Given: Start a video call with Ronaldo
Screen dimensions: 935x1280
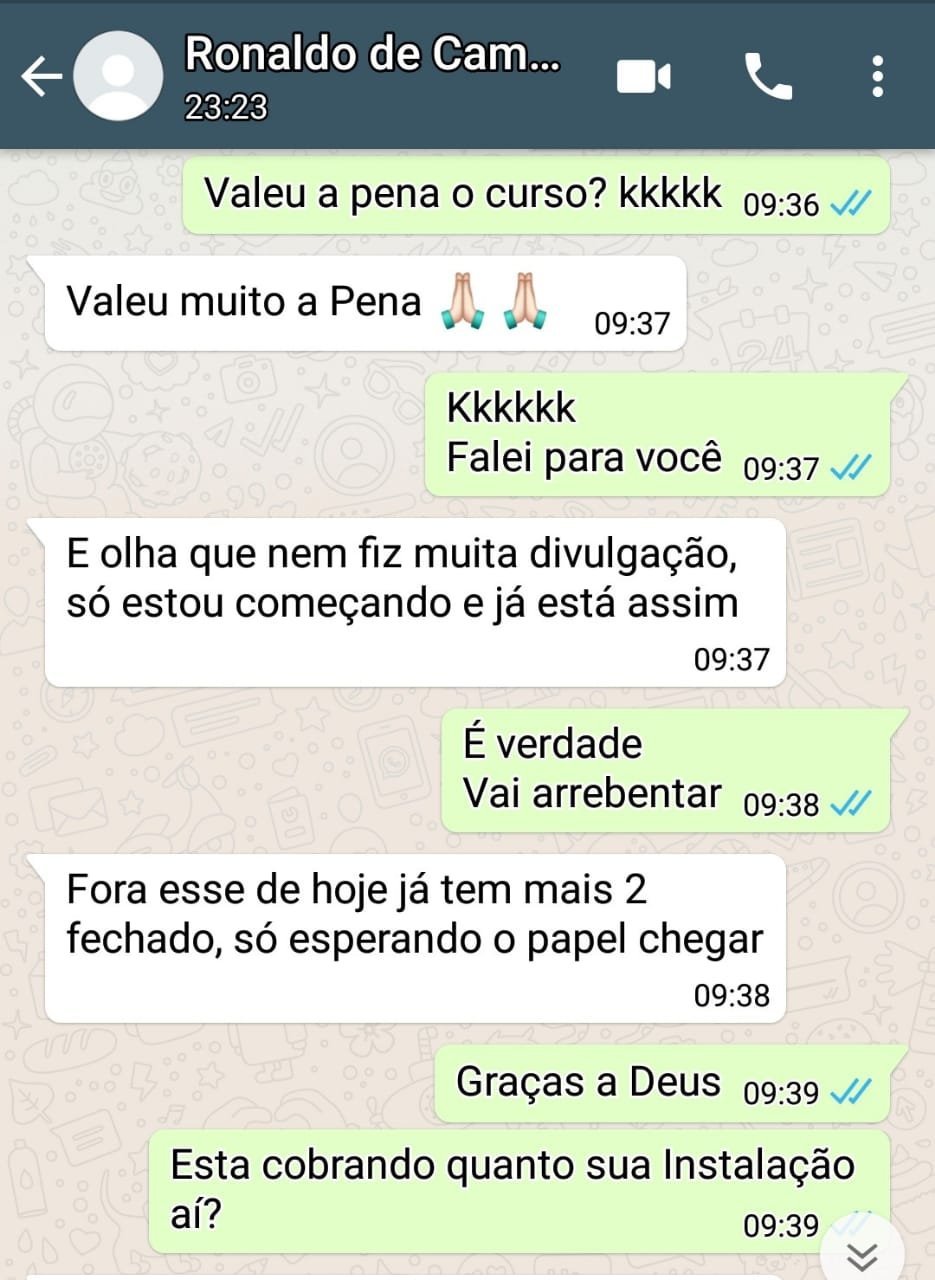Looking at the screenshot, I should pyautogui.click(x=643, y=77).
